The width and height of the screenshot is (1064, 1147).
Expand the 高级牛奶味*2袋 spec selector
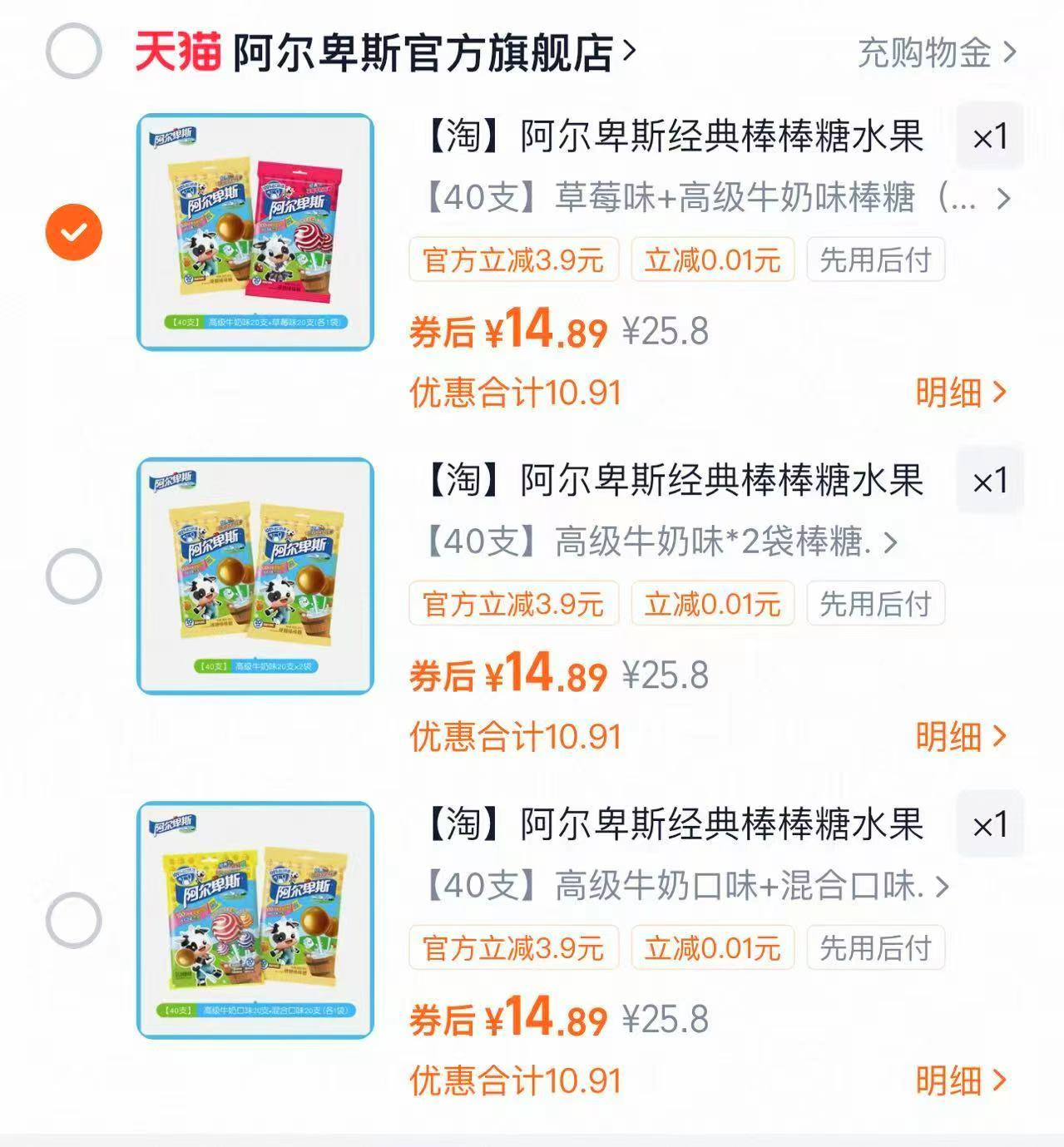coord(888,543)
